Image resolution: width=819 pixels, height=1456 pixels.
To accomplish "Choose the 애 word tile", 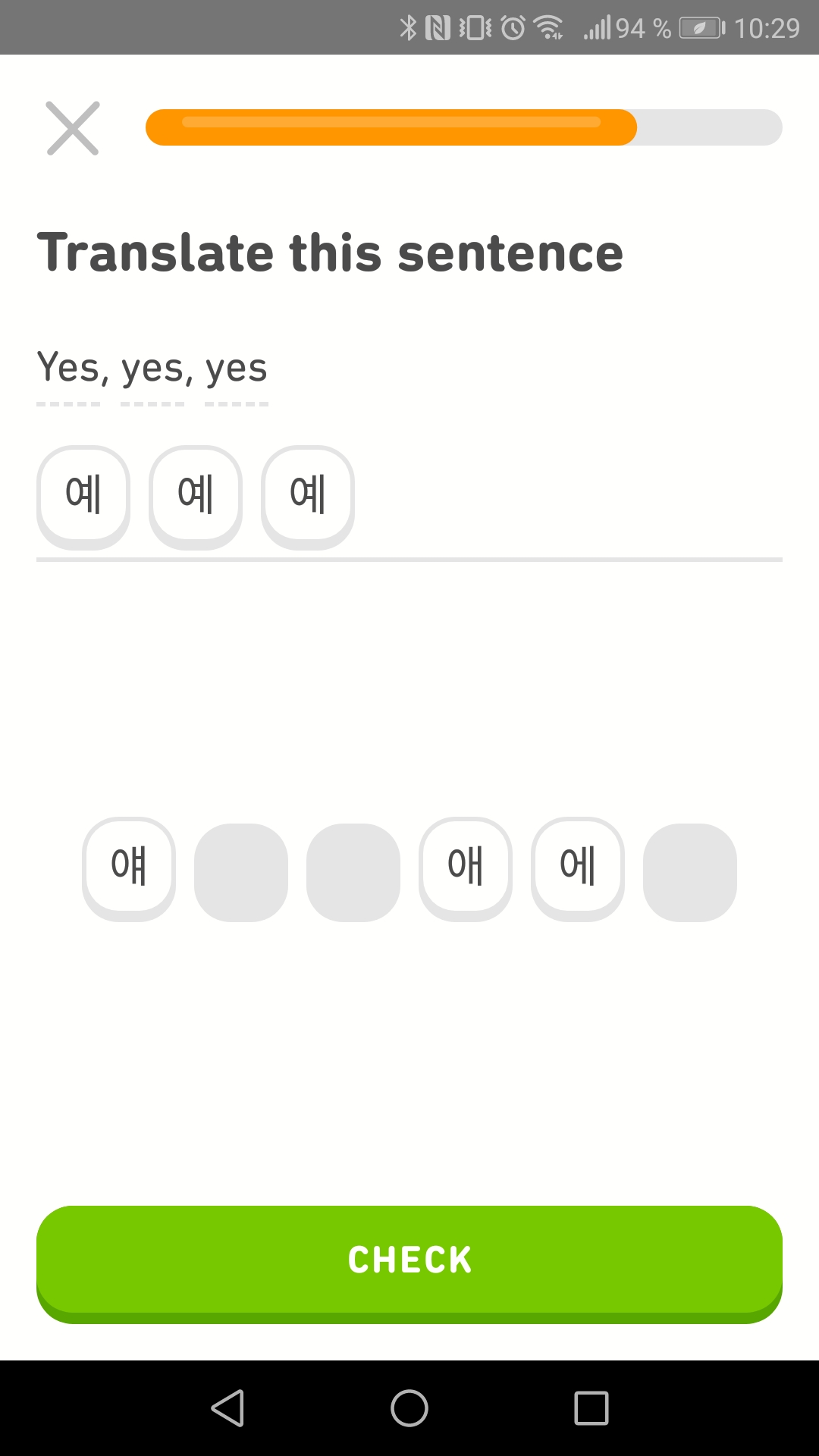I will tap(466, 866).
